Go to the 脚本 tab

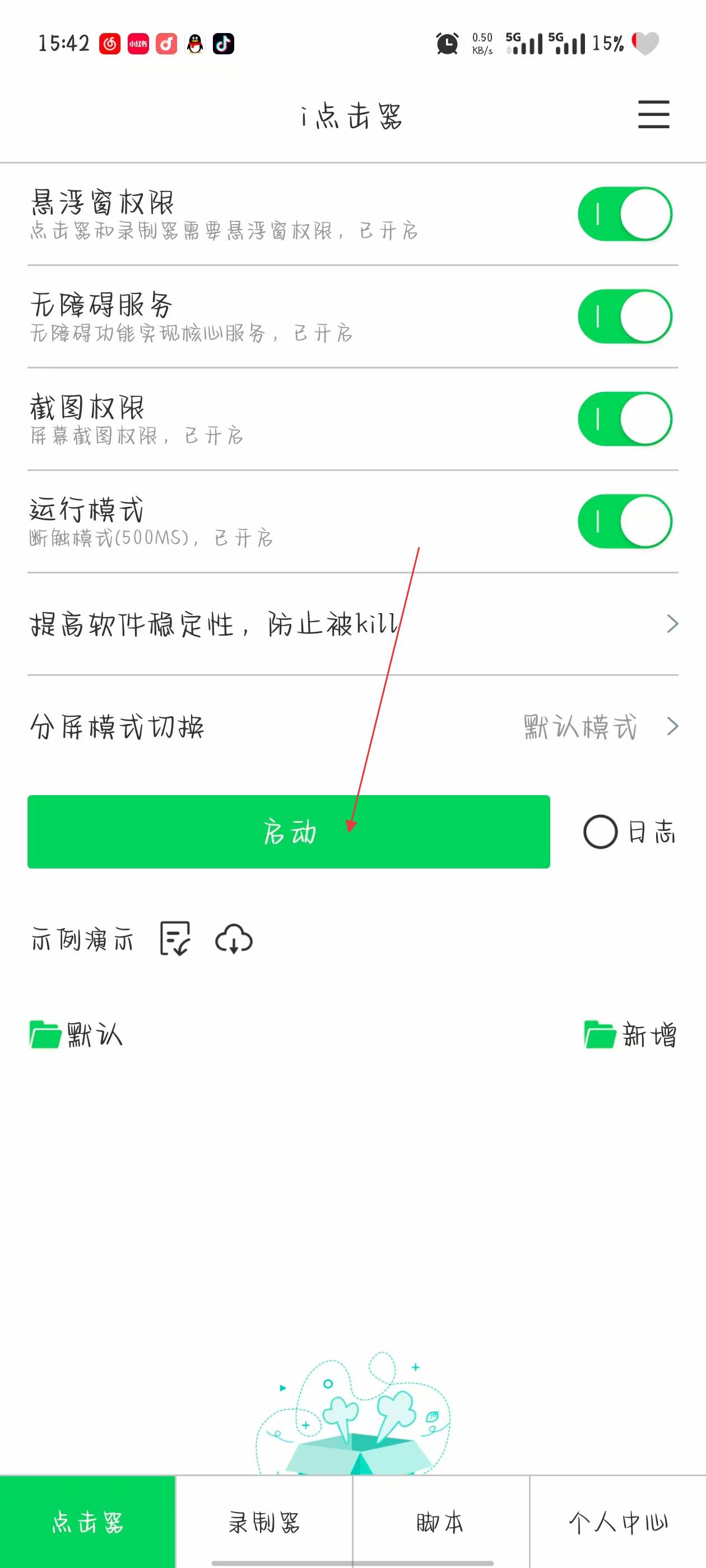(x=440, y=1522)
